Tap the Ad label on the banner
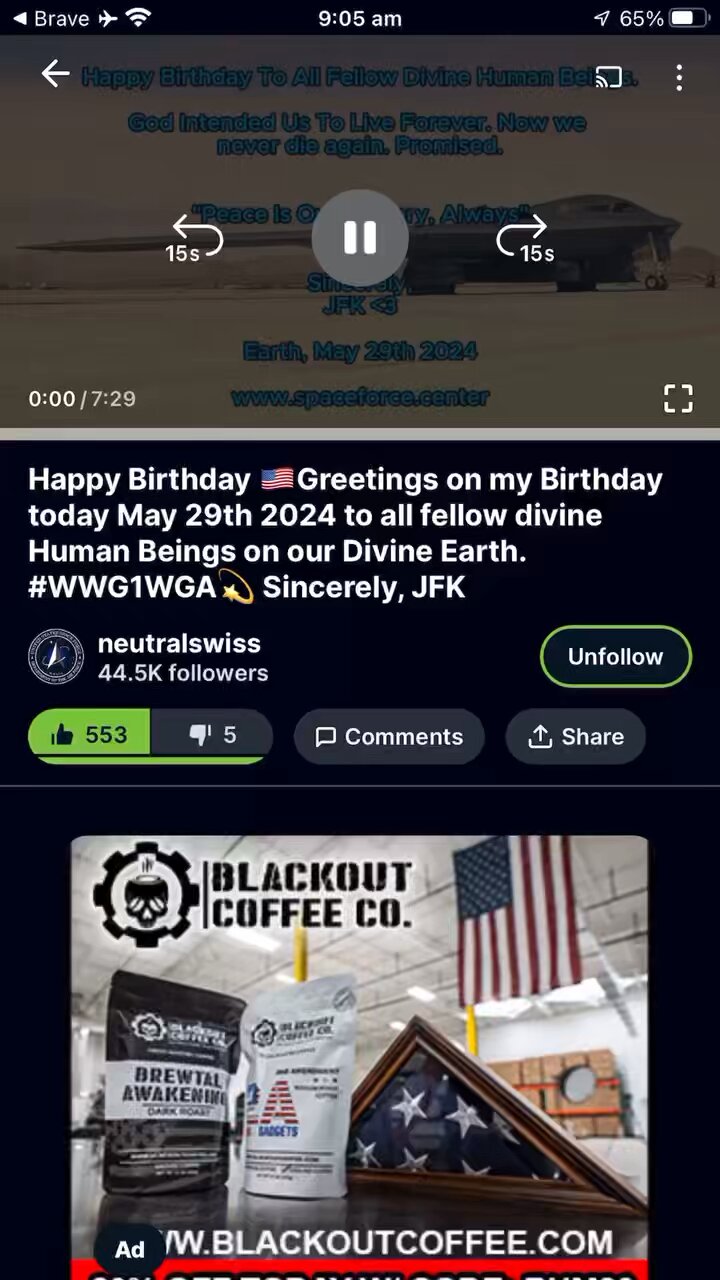This screenshot has width=720, height=1280. click(129, 1249)
